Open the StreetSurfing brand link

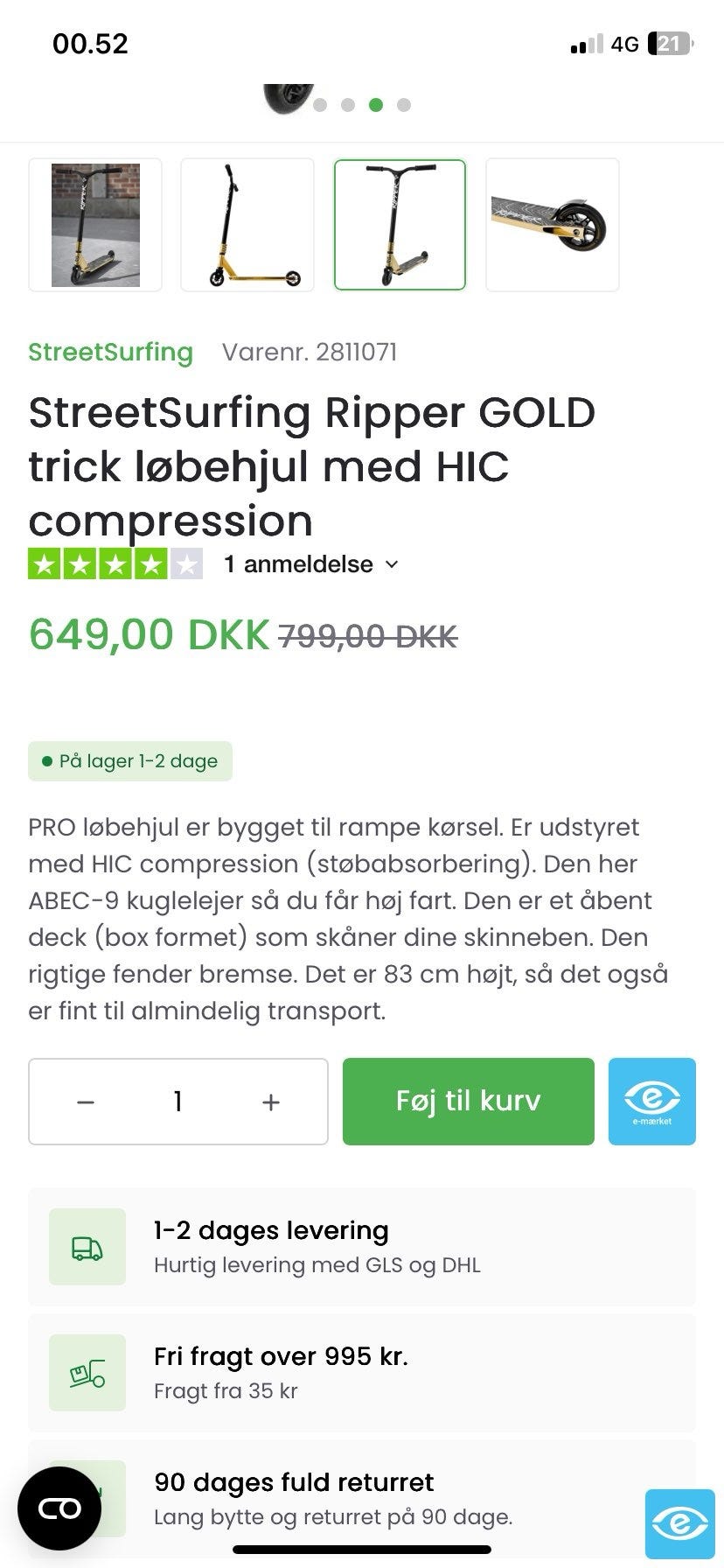(x=110, y=353)
